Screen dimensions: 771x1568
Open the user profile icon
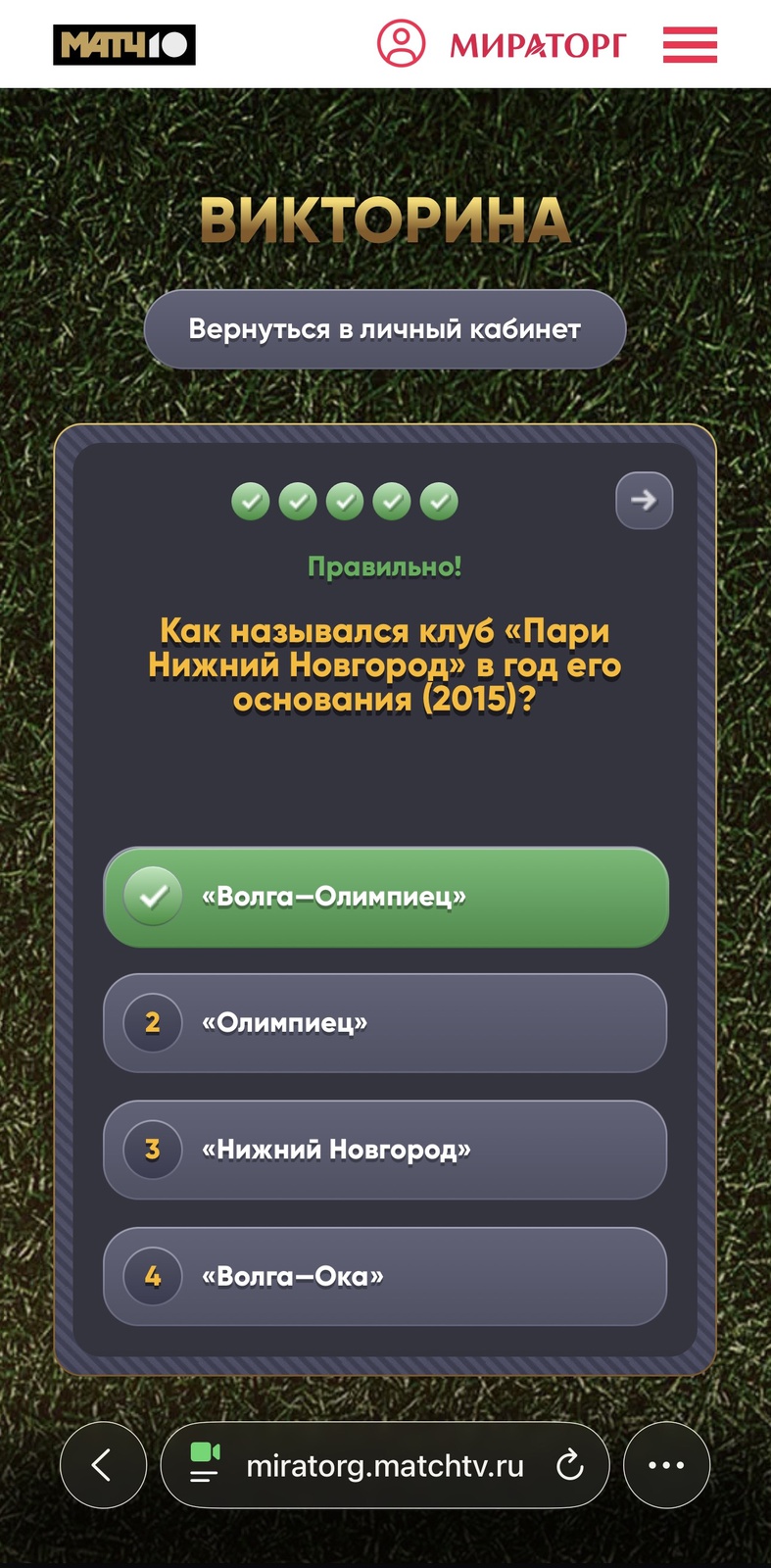click(x=401, y=44)
